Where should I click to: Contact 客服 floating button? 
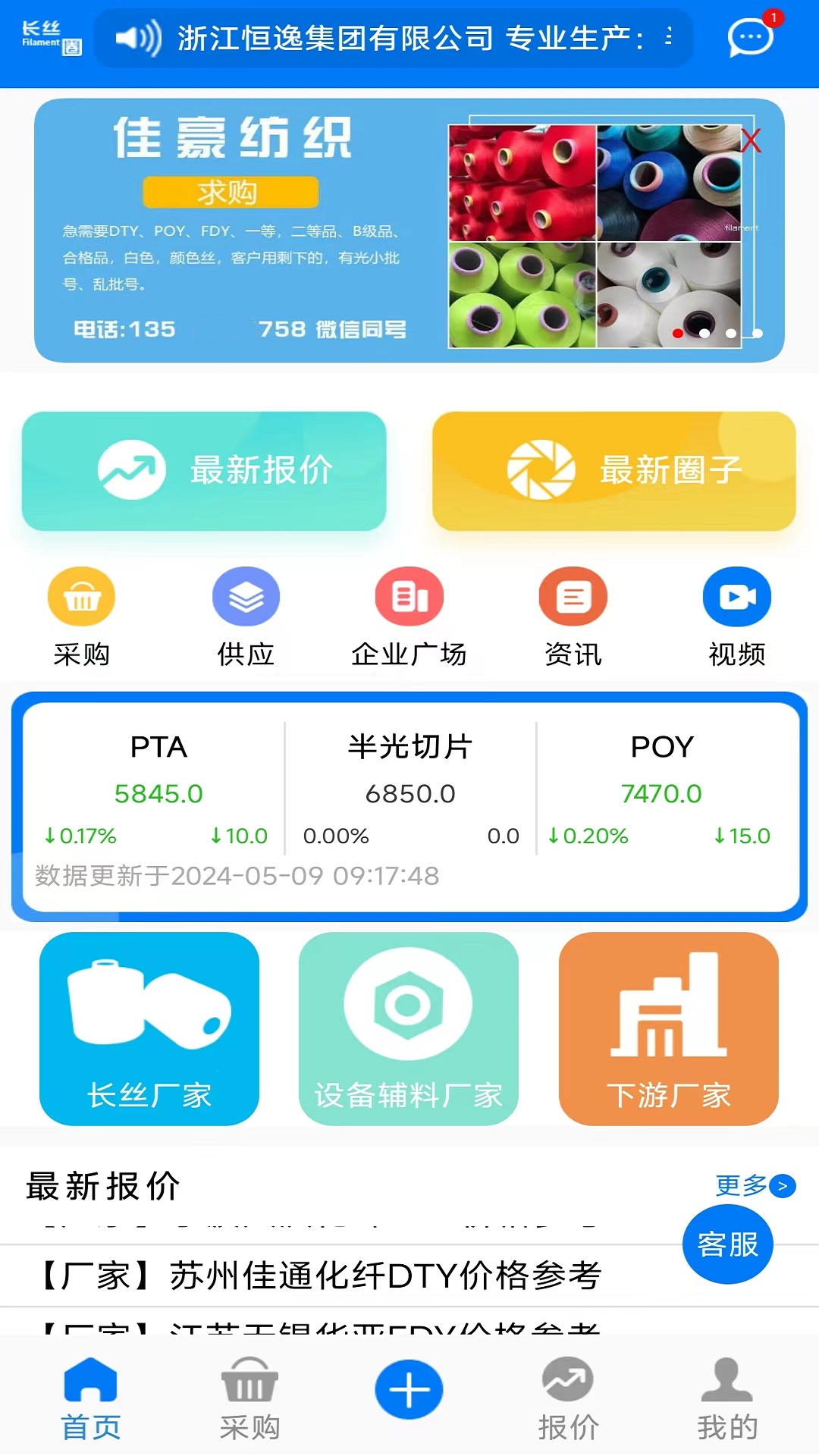(x=727, y=1244)
